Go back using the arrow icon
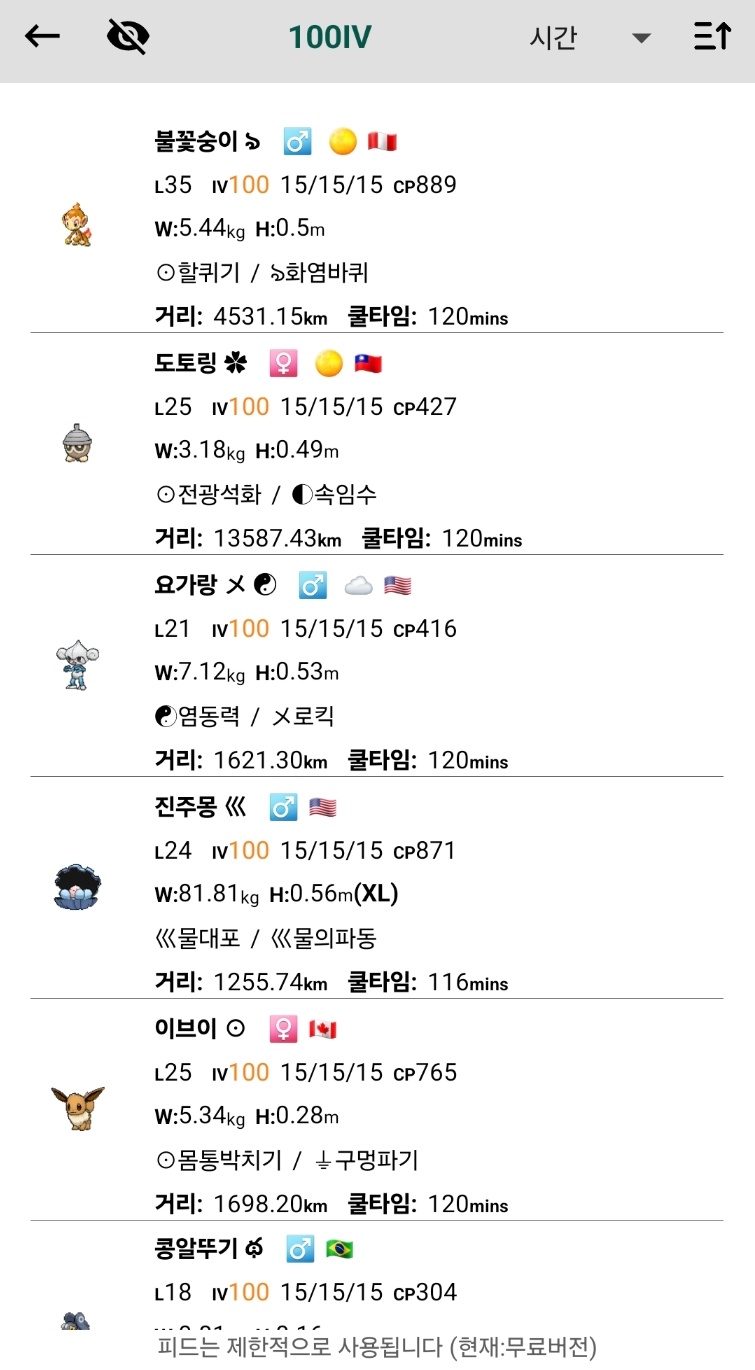 tap(42, 38)
